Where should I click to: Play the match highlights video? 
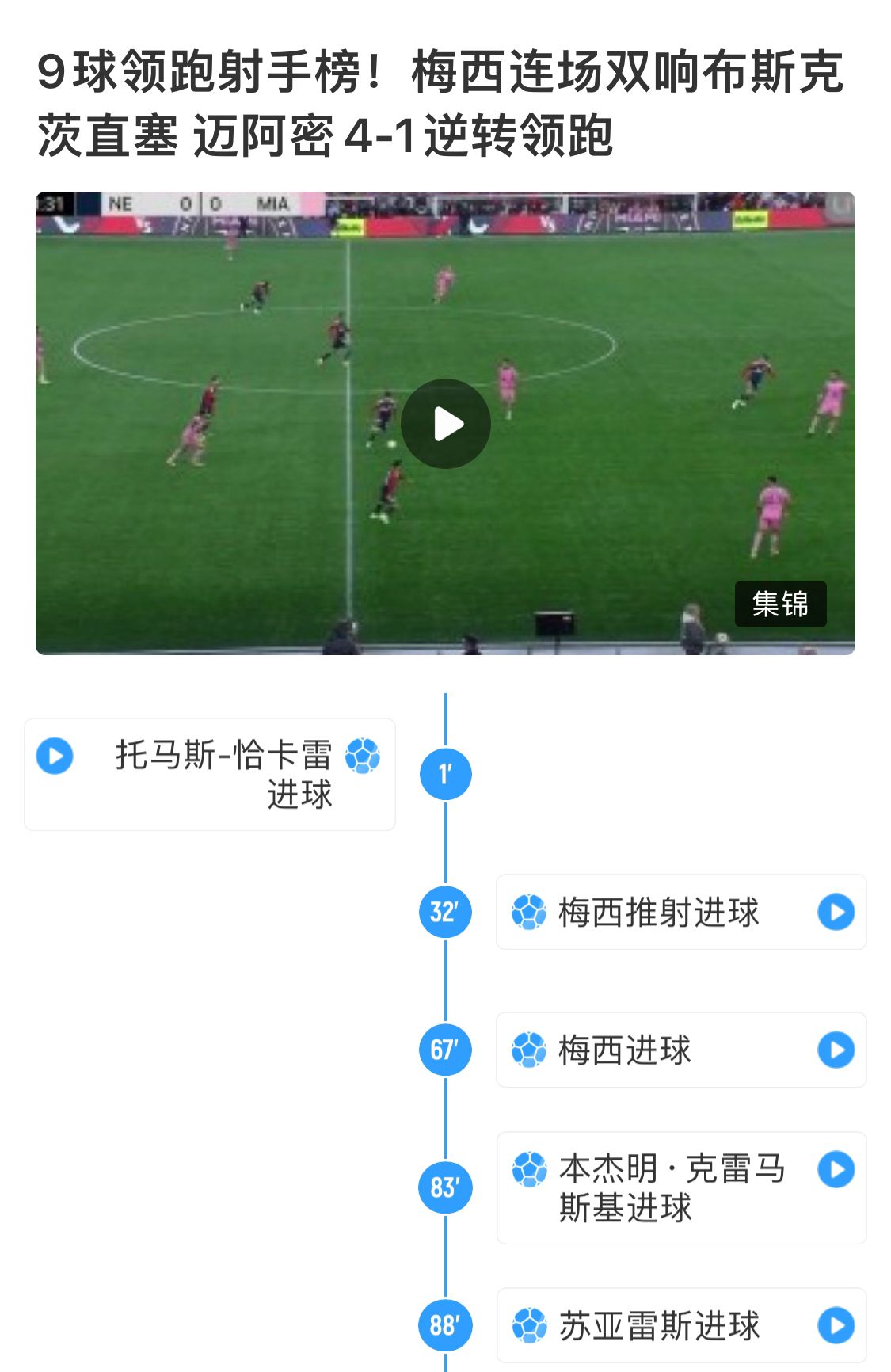445,424
